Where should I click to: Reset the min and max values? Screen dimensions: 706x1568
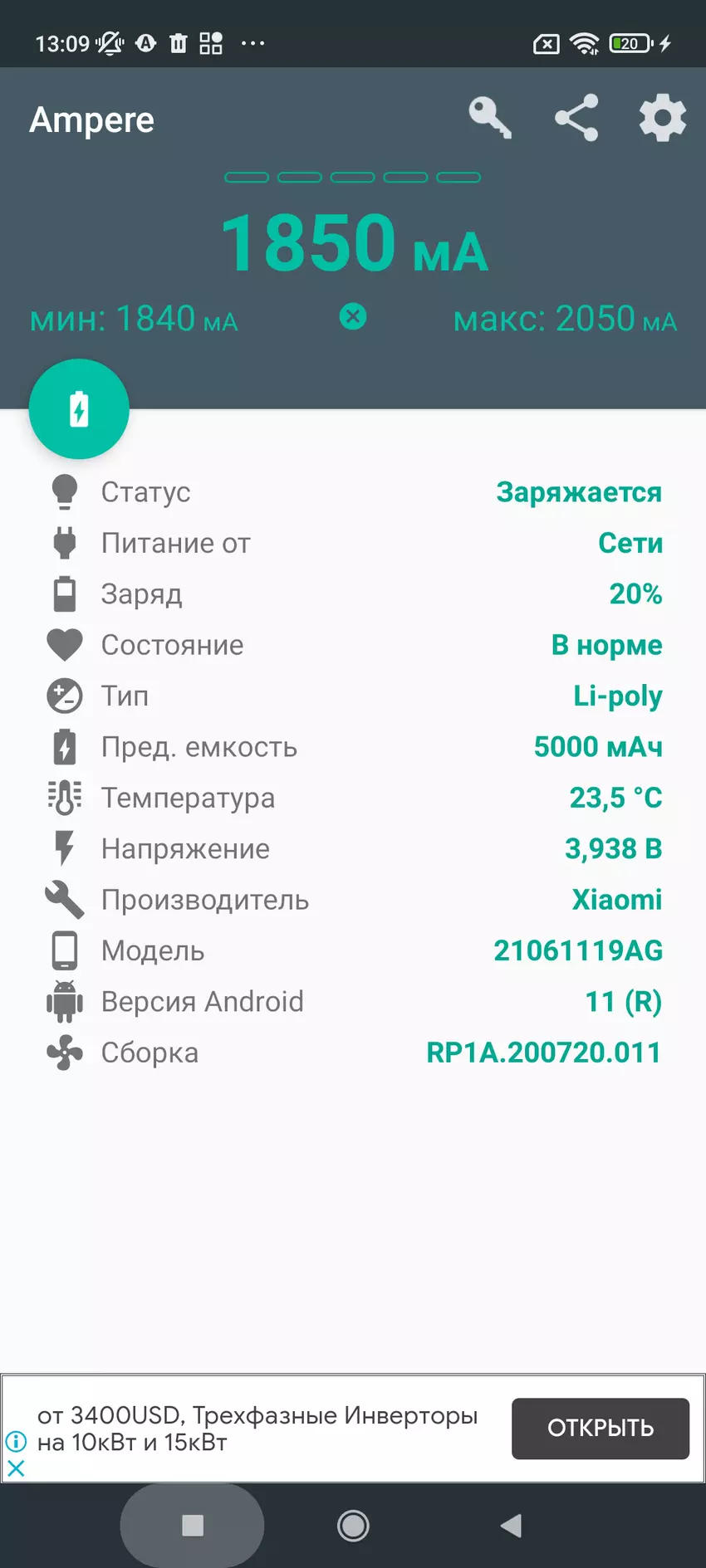point(353,316)
